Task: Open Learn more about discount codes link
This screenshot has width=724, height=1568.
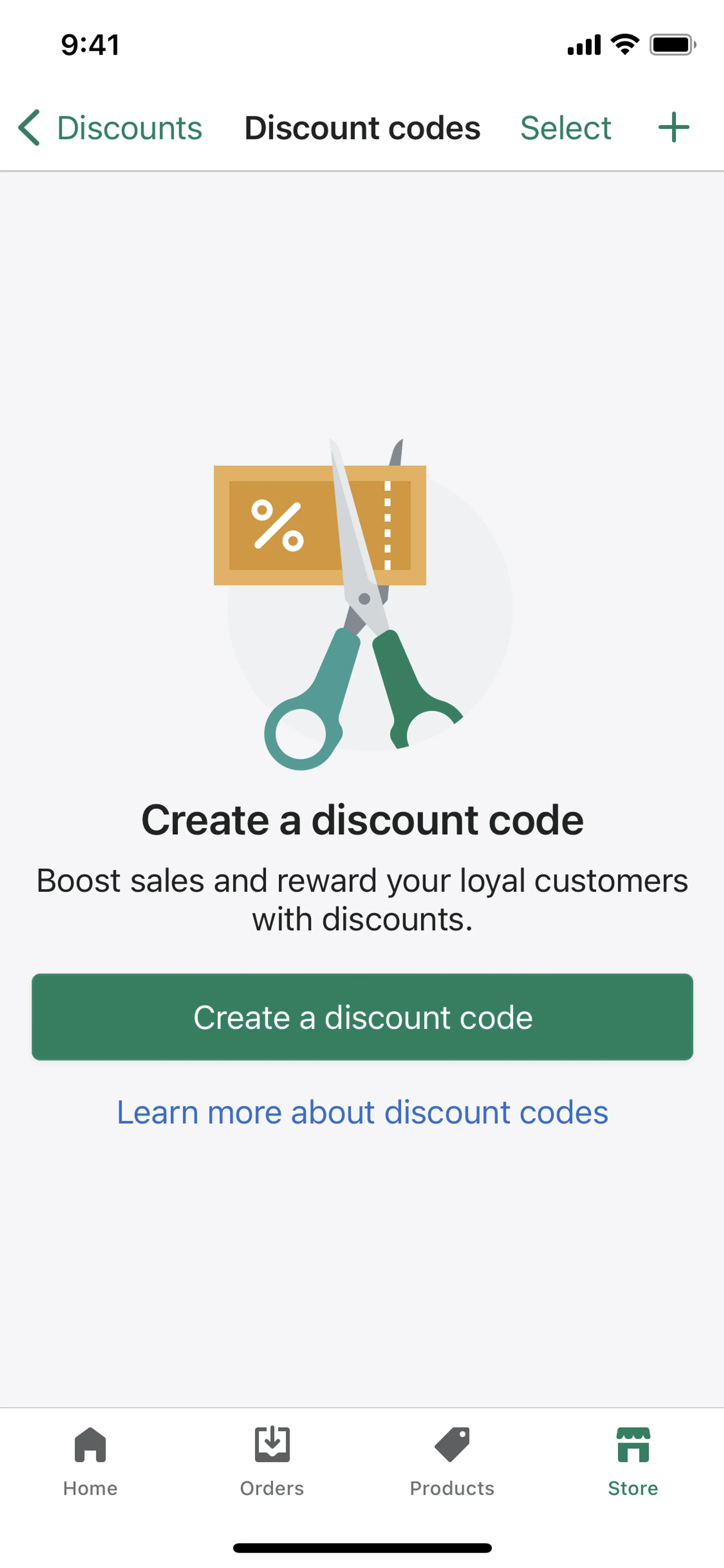Action: click(x=362, y=1113)
